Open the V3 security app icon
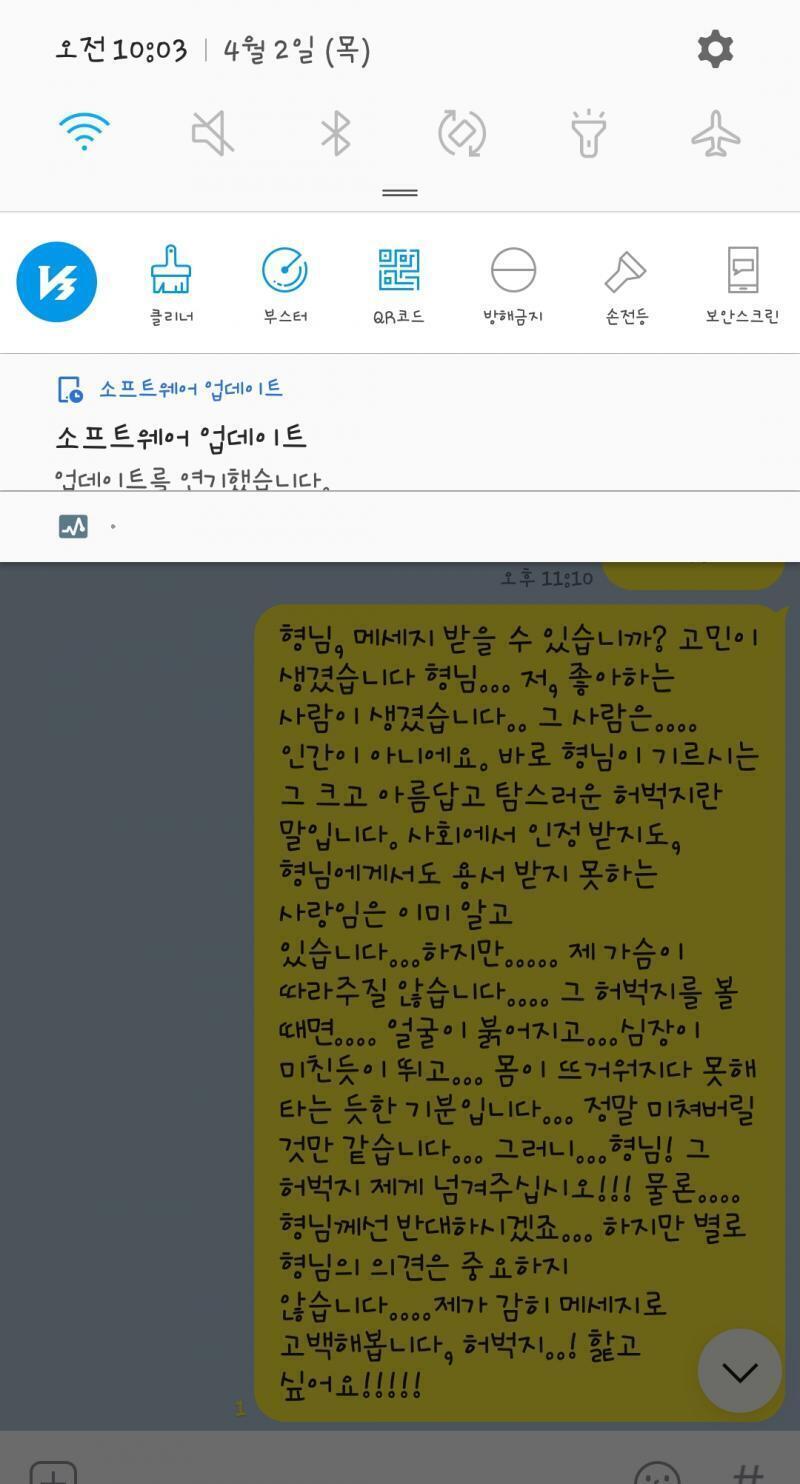 (57, 282)
